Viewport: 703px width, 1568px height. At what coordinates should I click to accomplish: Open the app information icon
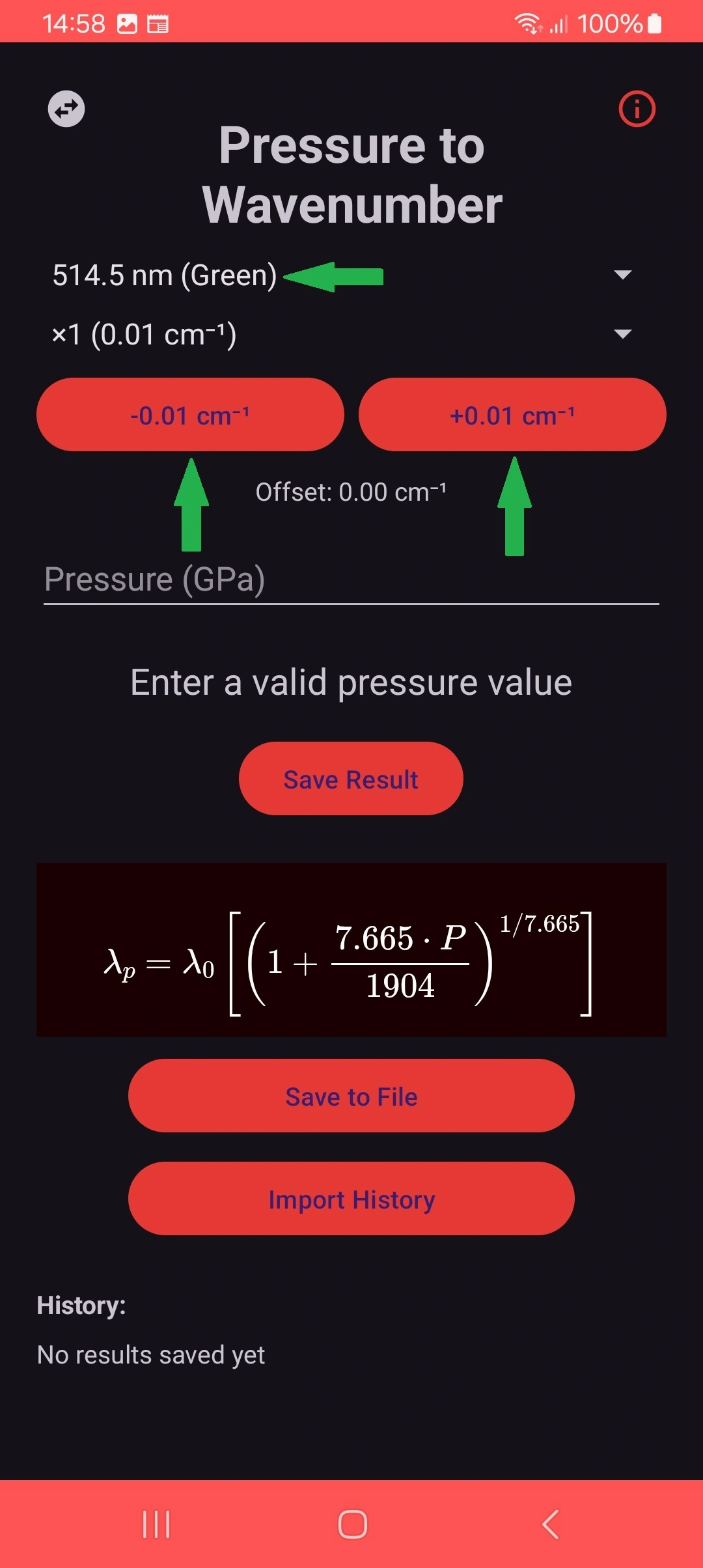point(636,109)
